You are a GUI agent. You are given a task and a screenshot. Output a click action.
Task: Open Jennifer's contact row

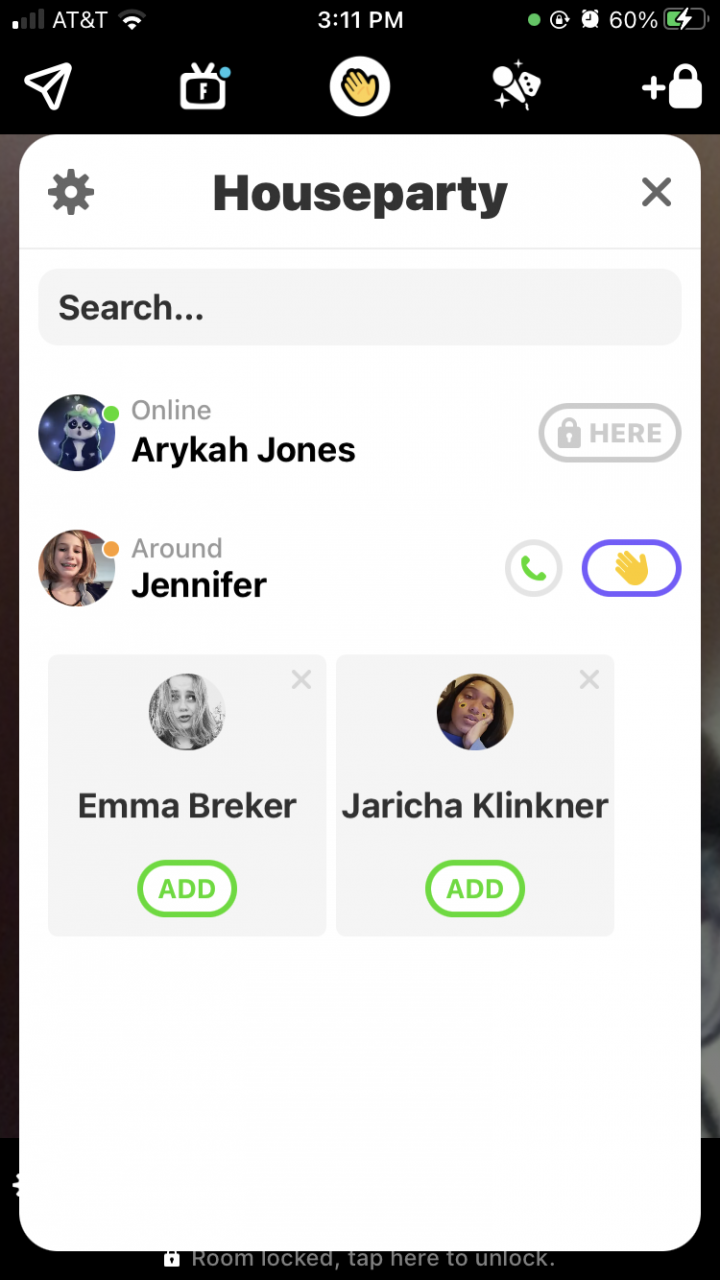click(199, 569)
